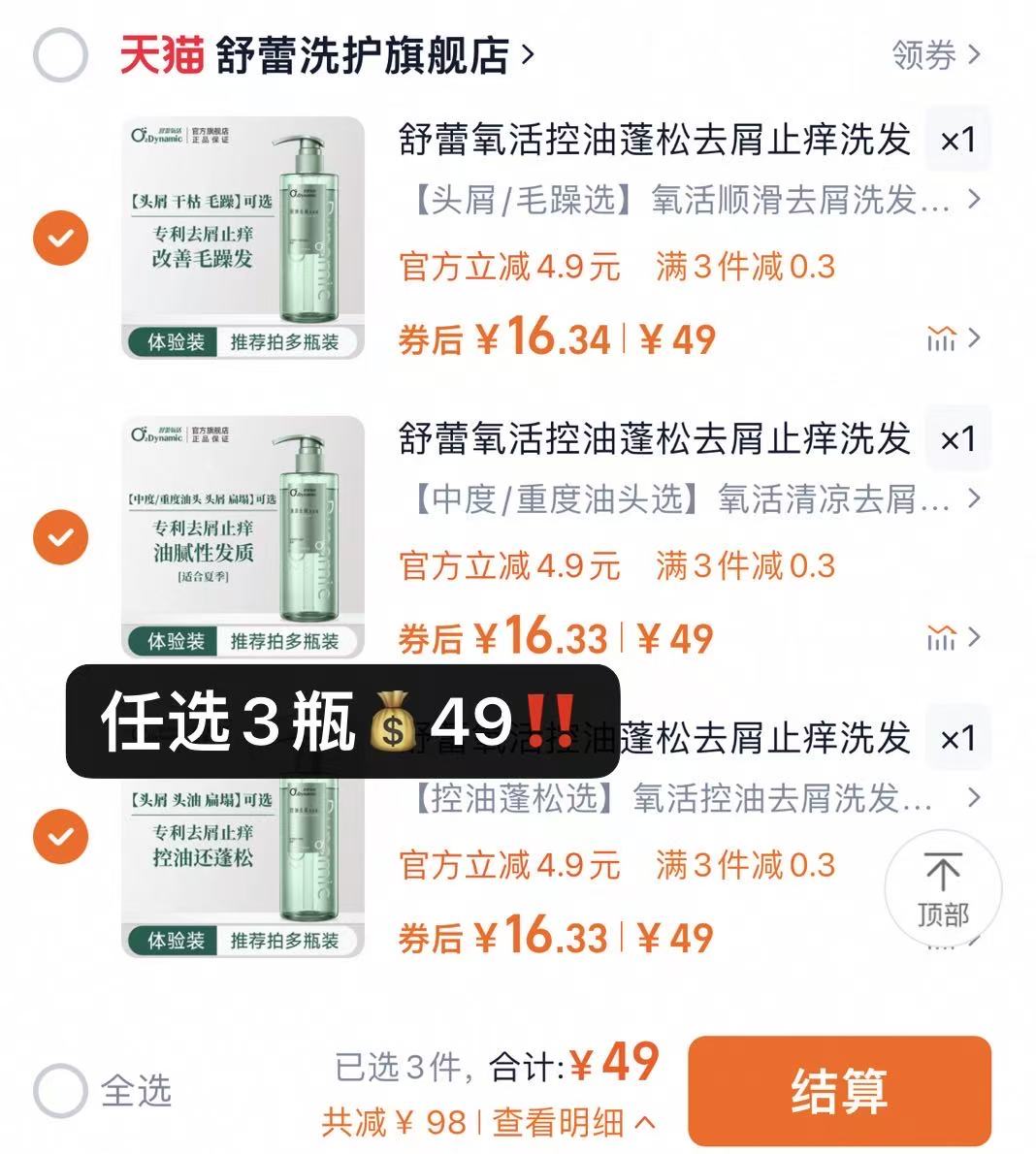The width and height of the screenshot is (1036, 1154).
Task: Select the store checkbox next to 舒蕾洗护旗舰店
Action: coord(60,55)
